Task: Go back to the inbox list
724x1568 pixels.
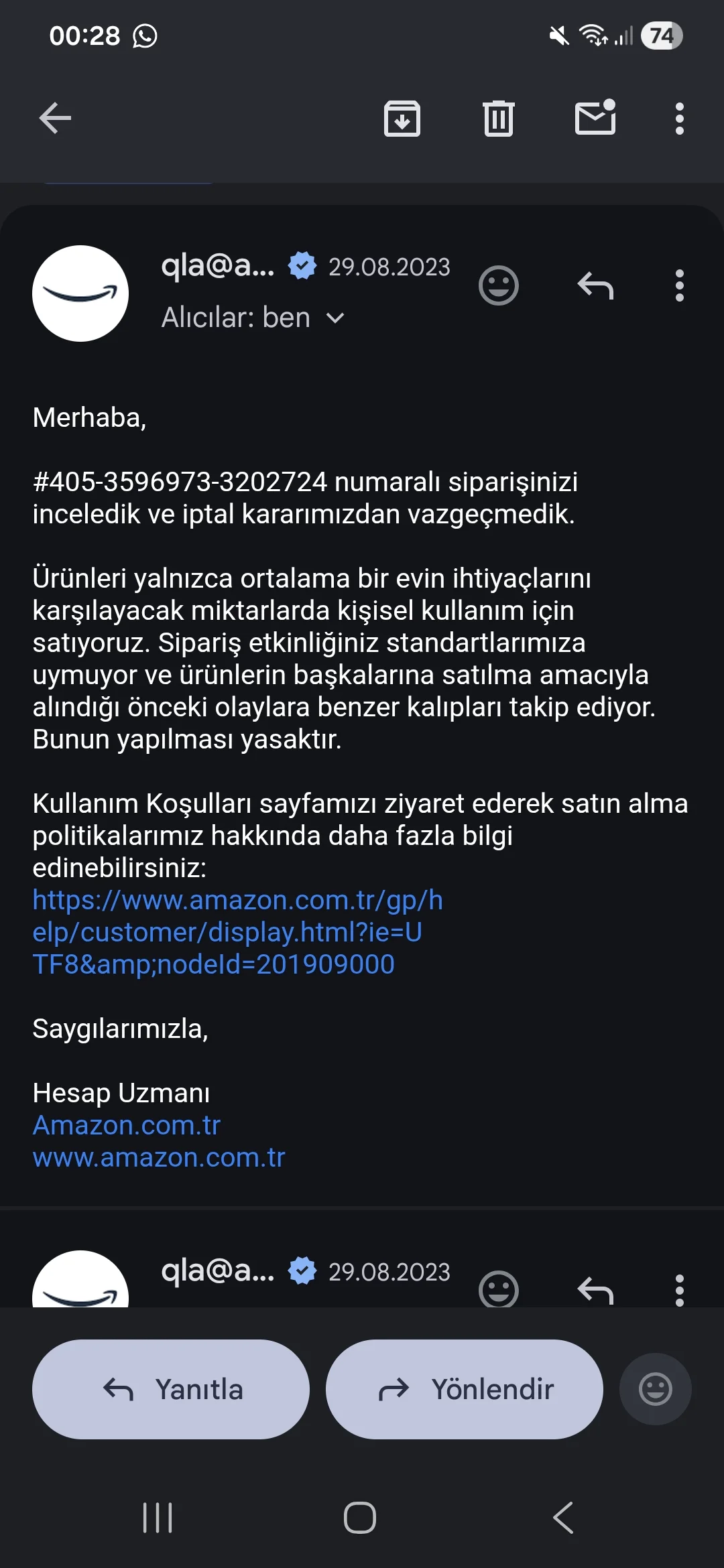Action: click(x=55, y=119)
